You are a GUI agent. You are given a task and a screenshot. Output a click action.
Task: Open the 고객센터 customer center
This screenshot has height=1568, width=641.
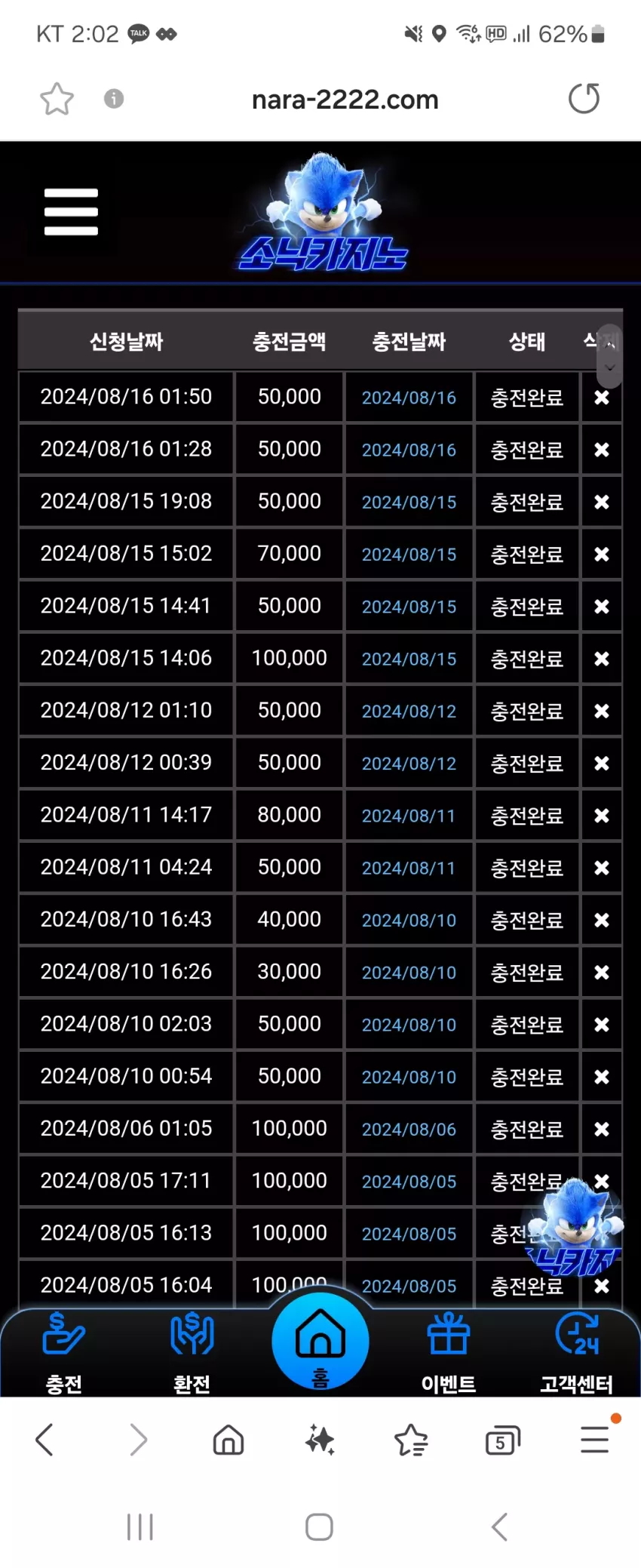coord(577,1353)
